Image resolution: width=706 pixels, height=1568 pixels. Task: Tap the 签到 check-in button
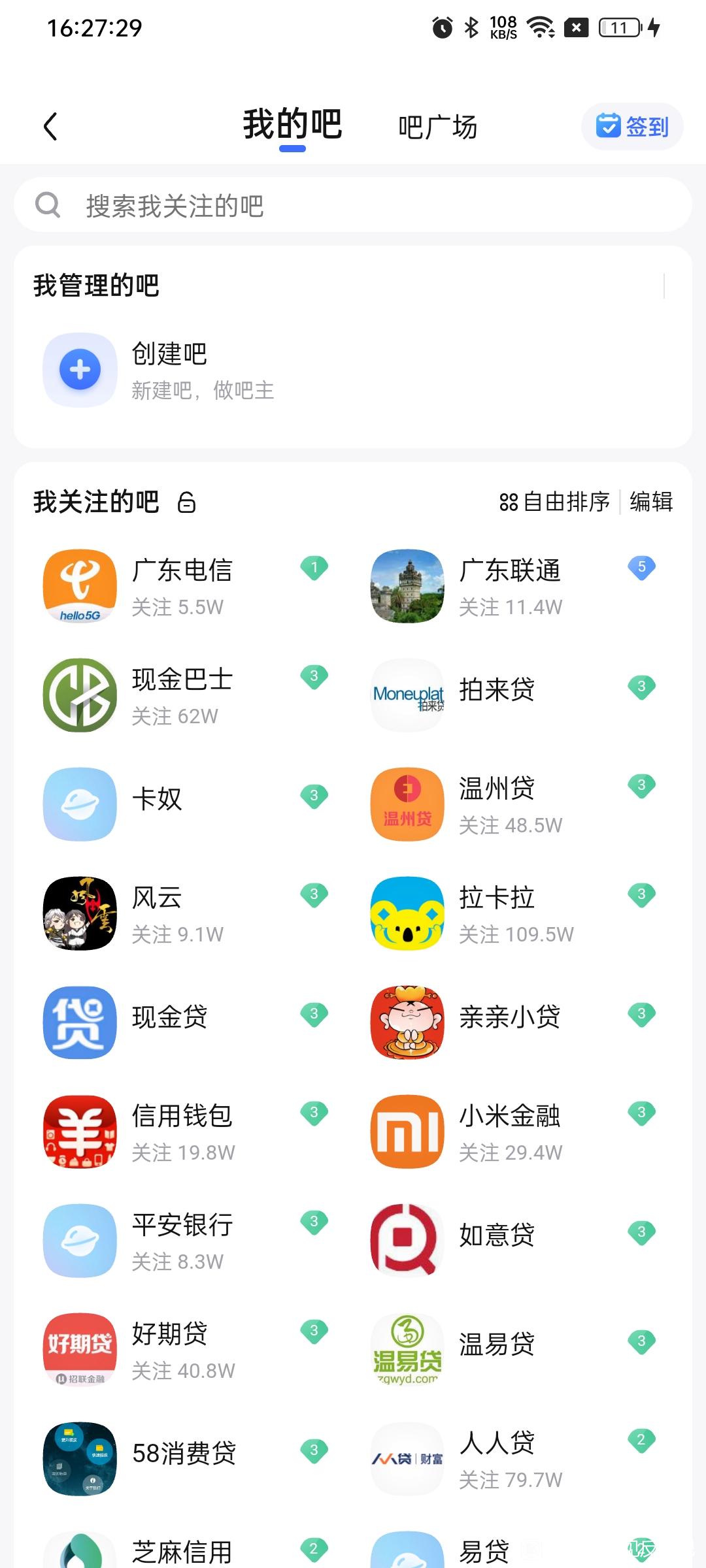[x=632, y=126]
